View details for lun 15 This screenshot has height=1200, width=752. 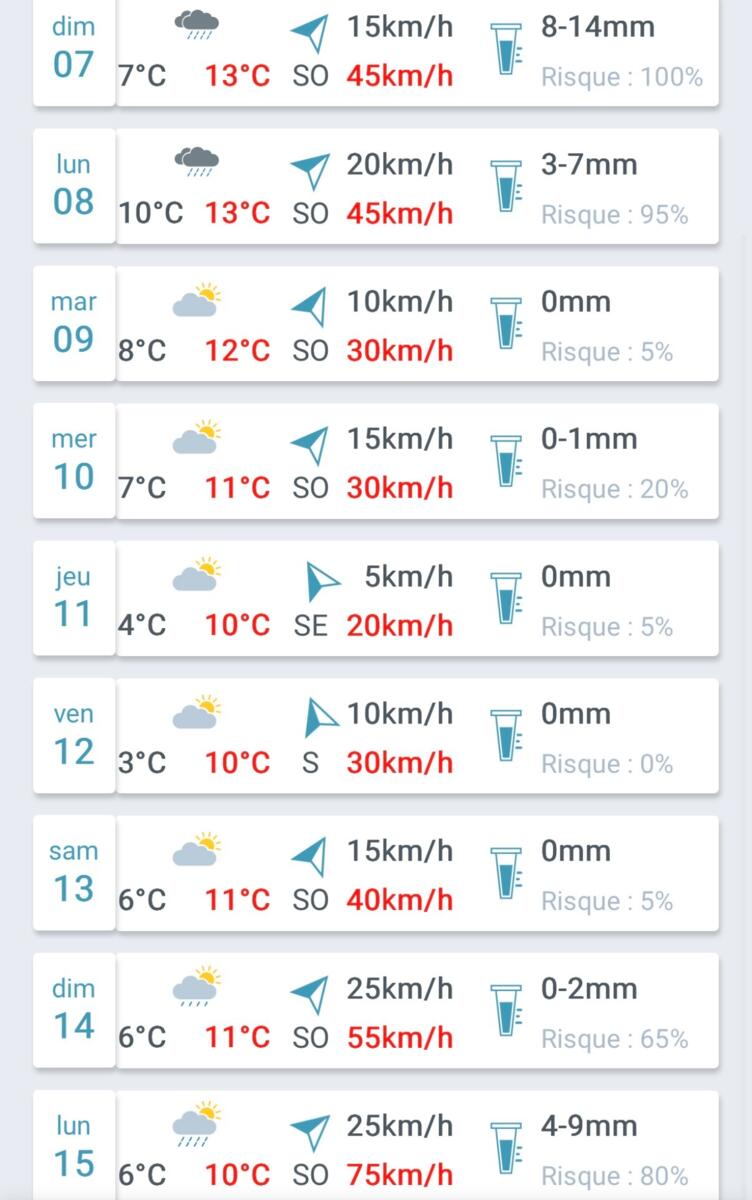(x=376, y=1146)
